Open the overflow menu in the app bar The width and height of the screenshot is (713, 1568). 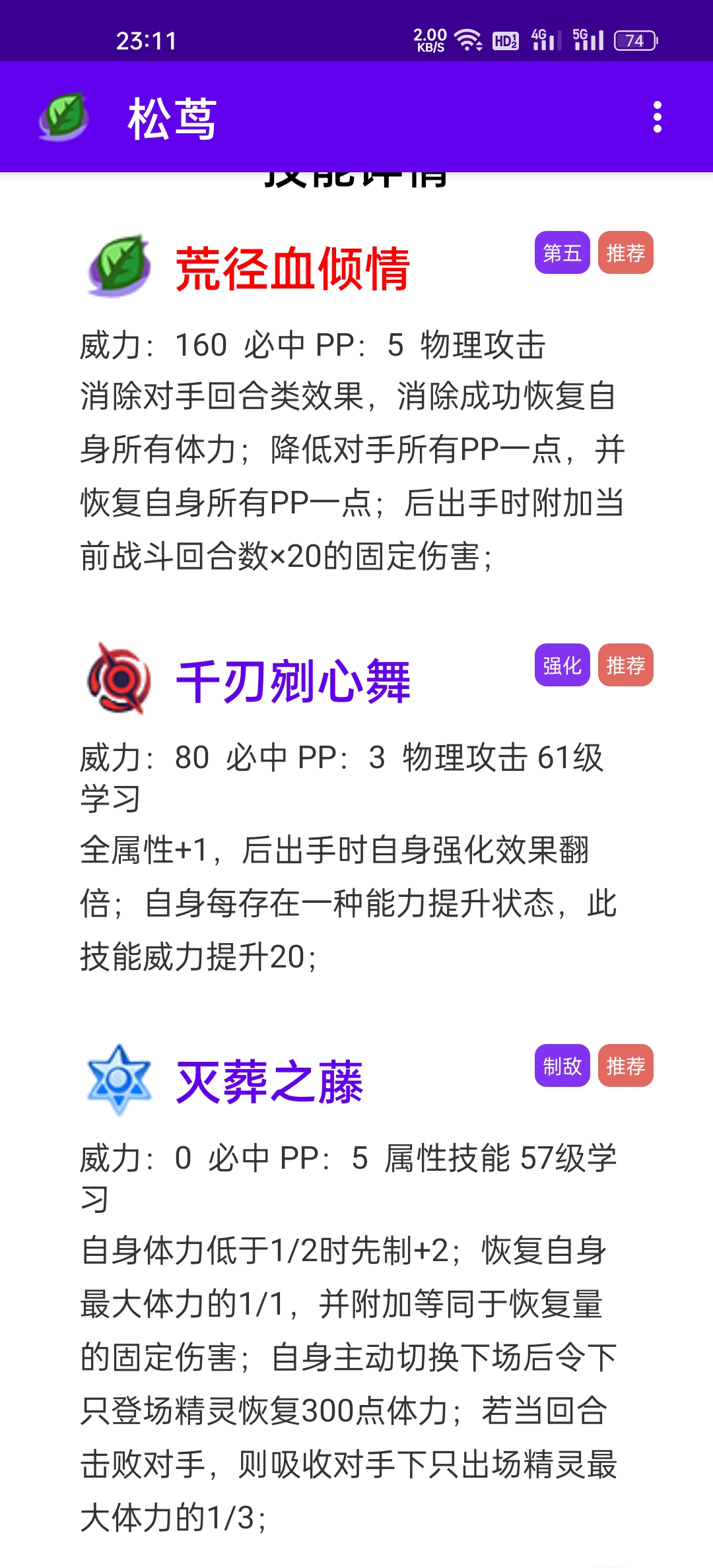(x=657, y=117)
